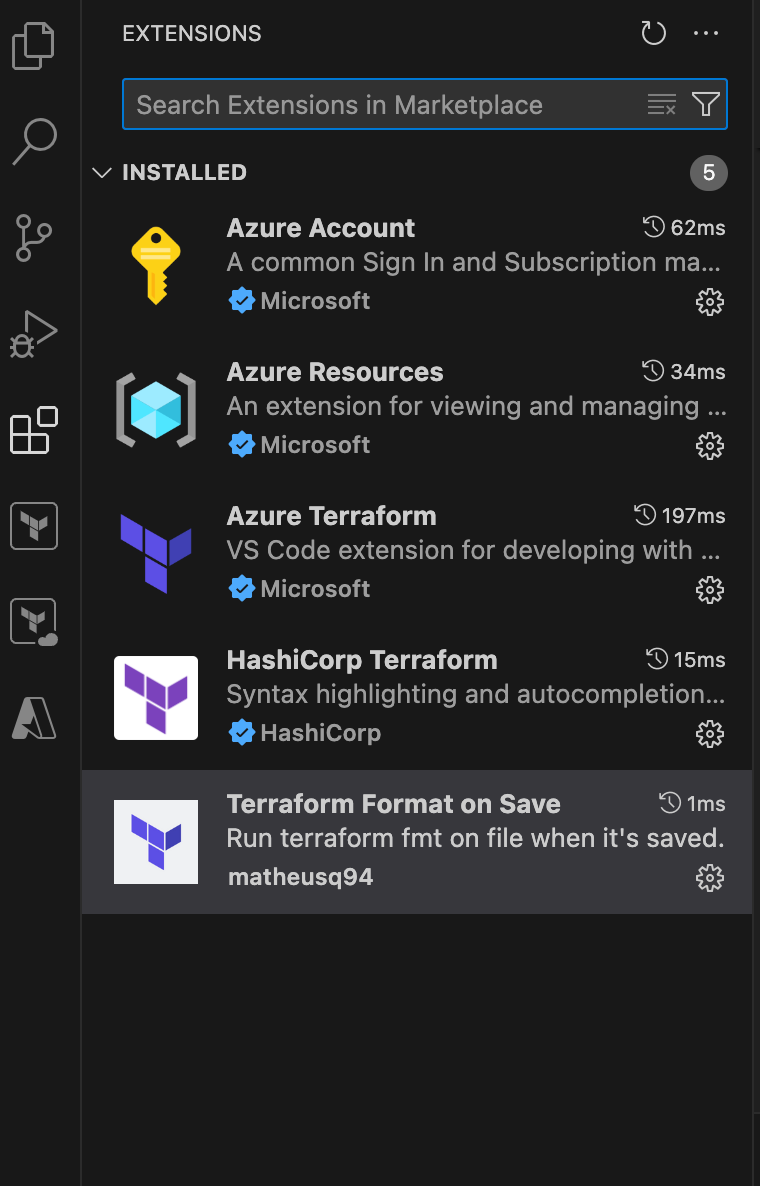Open the Azure view in the activity bar
Screen dimensions: 760x1186
coord(34,716)
